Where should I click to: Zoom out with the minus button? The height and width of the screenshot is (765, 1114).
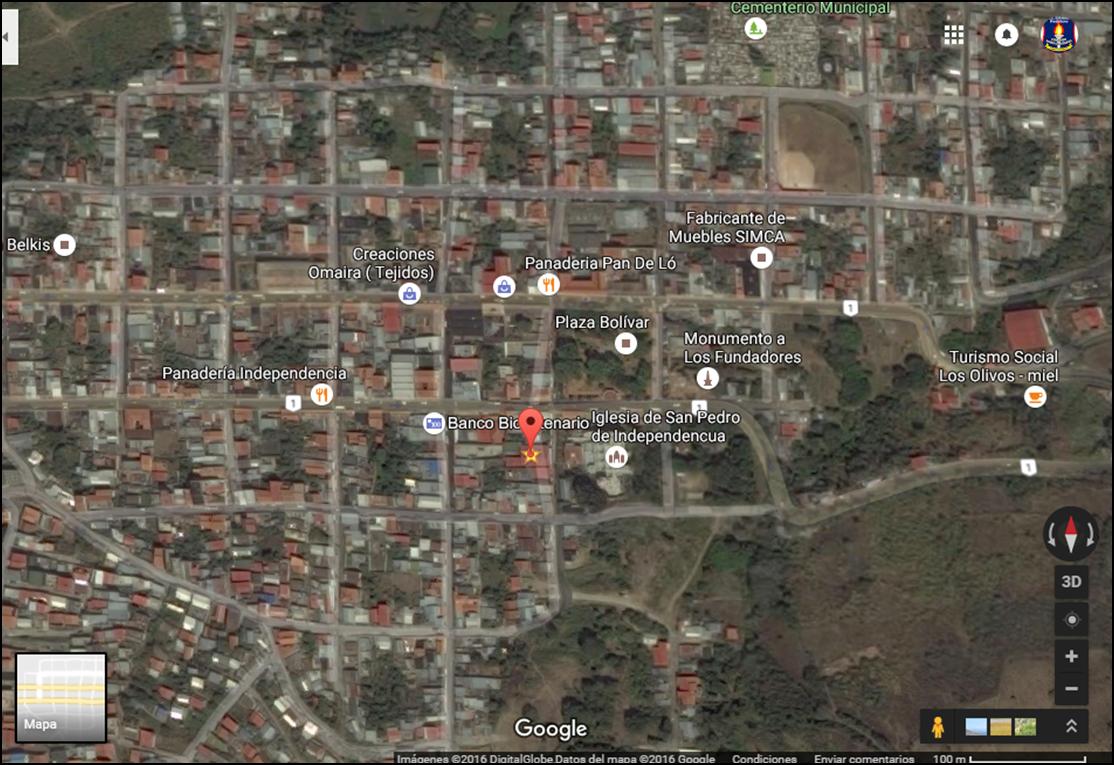pos(1071,689)
